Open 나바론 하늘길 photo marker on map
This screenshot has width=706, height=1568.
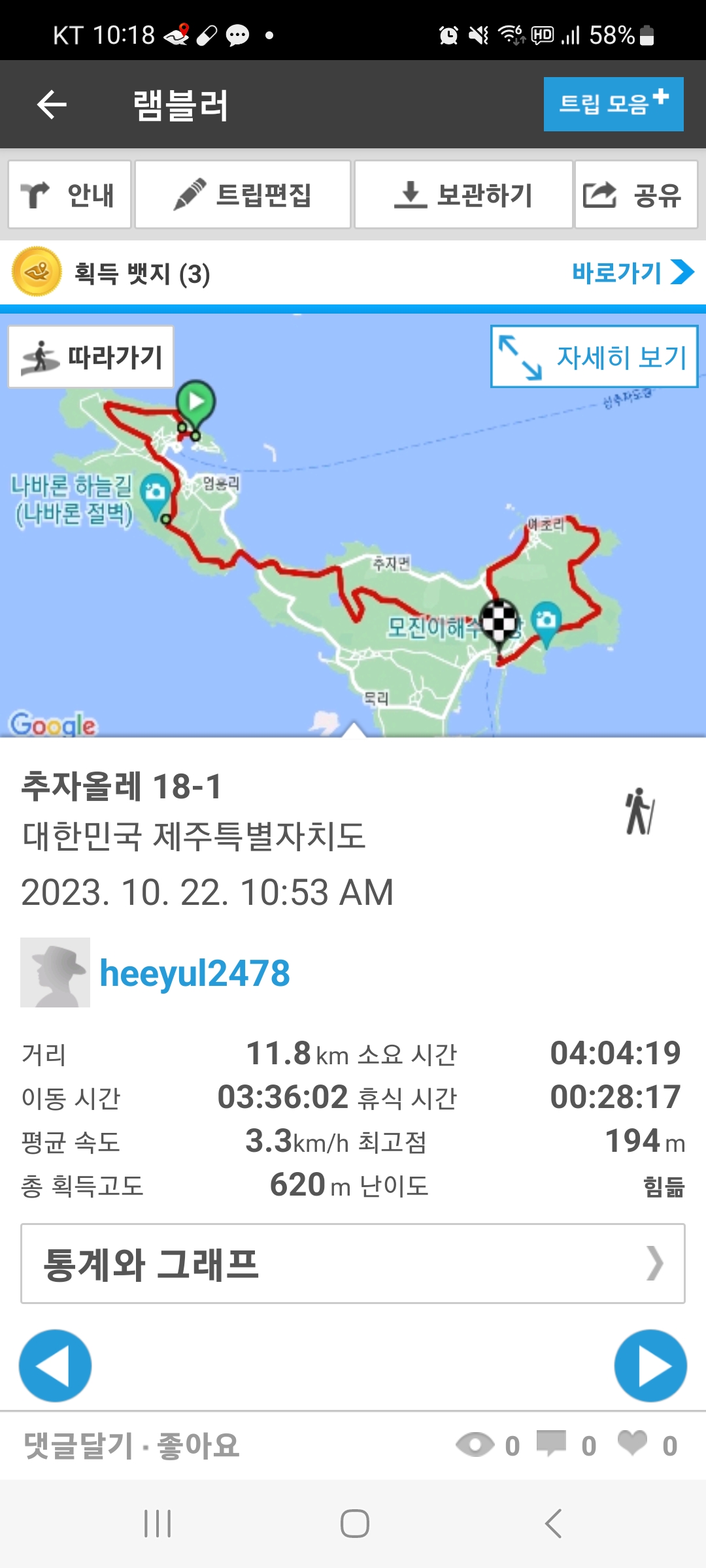pyautogui.click(x=156, y=491)
